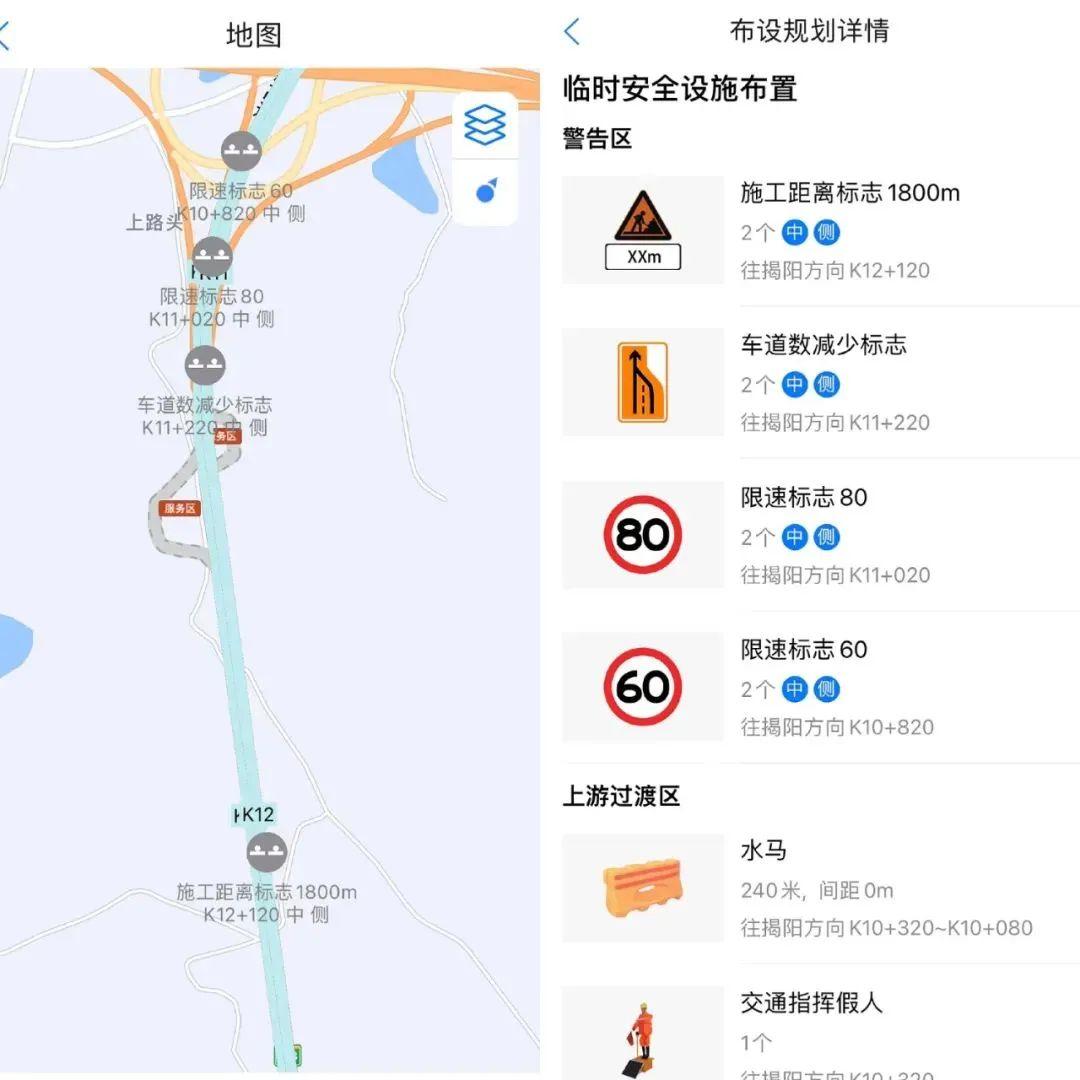Open the 限速标志 60 list item
Image resolution: width=1080 pixels, height=1080 pixels.
click(x=820, y=688)
